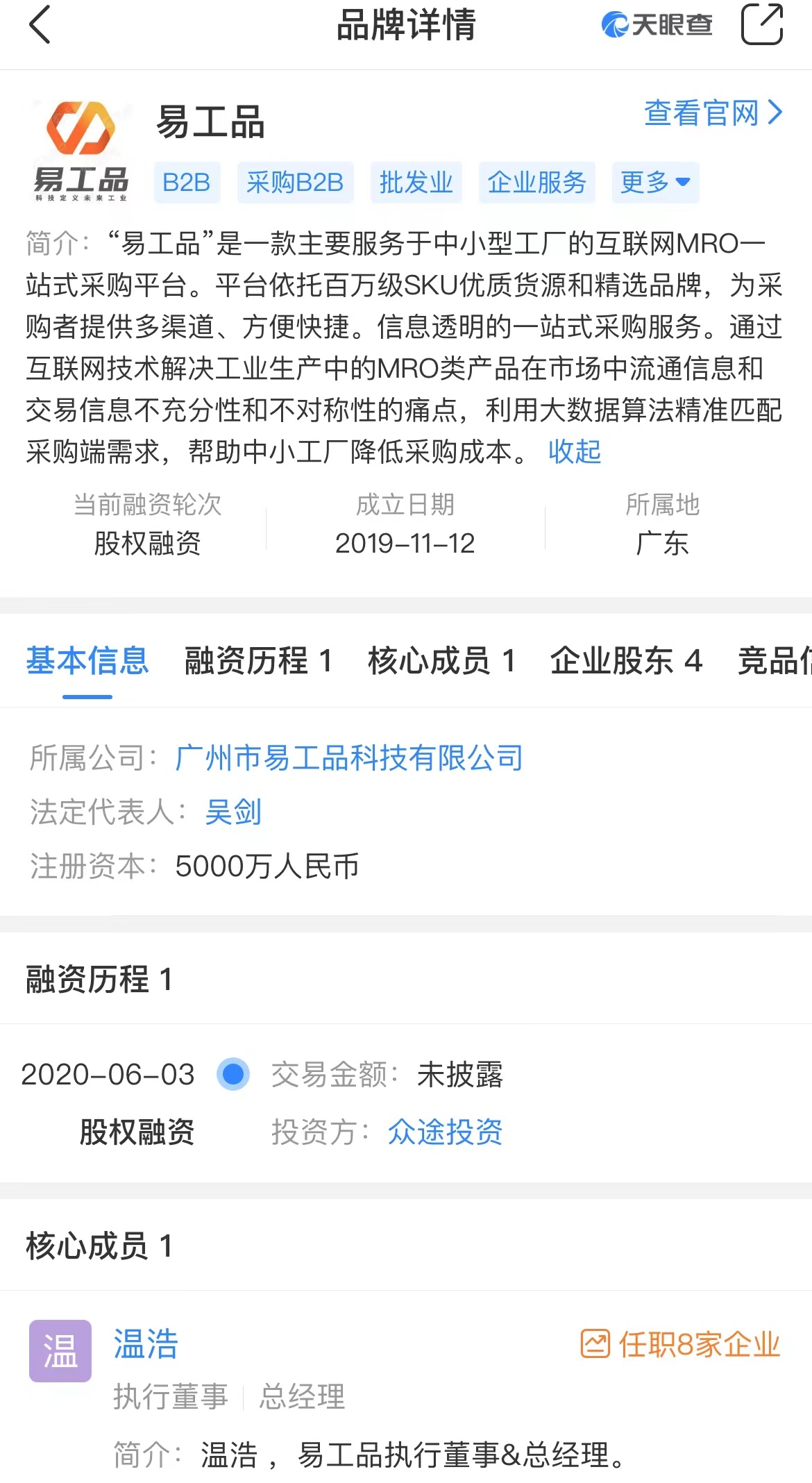Switch to the 融资历程 tab
This screenshot has height=1483, width=812.
point(257,660)
